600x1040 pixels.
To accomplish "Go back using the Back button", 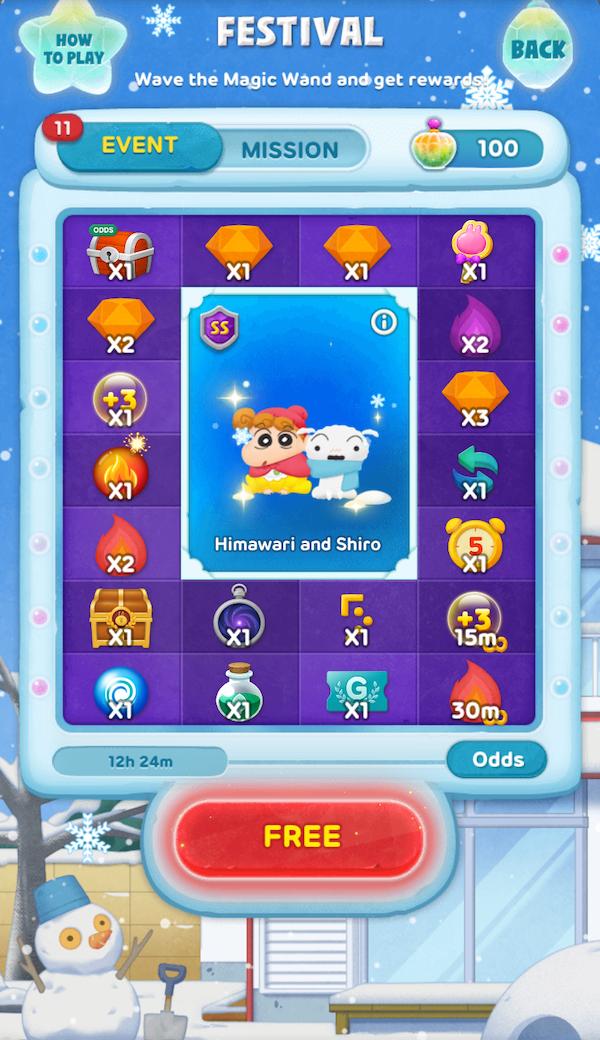I will click(x=538, y=48).
